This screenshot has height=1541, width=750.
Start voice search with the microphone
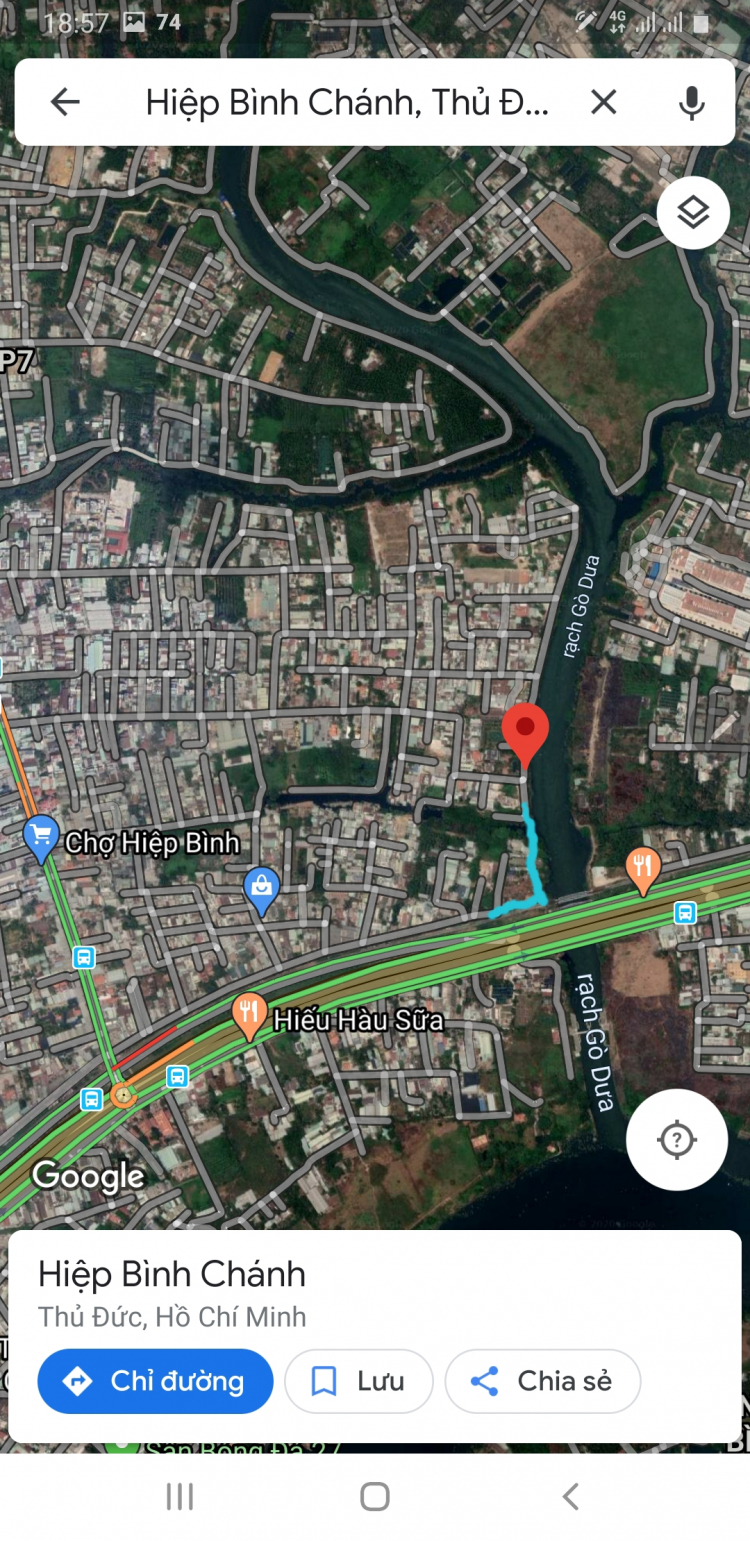click(691, 102)
